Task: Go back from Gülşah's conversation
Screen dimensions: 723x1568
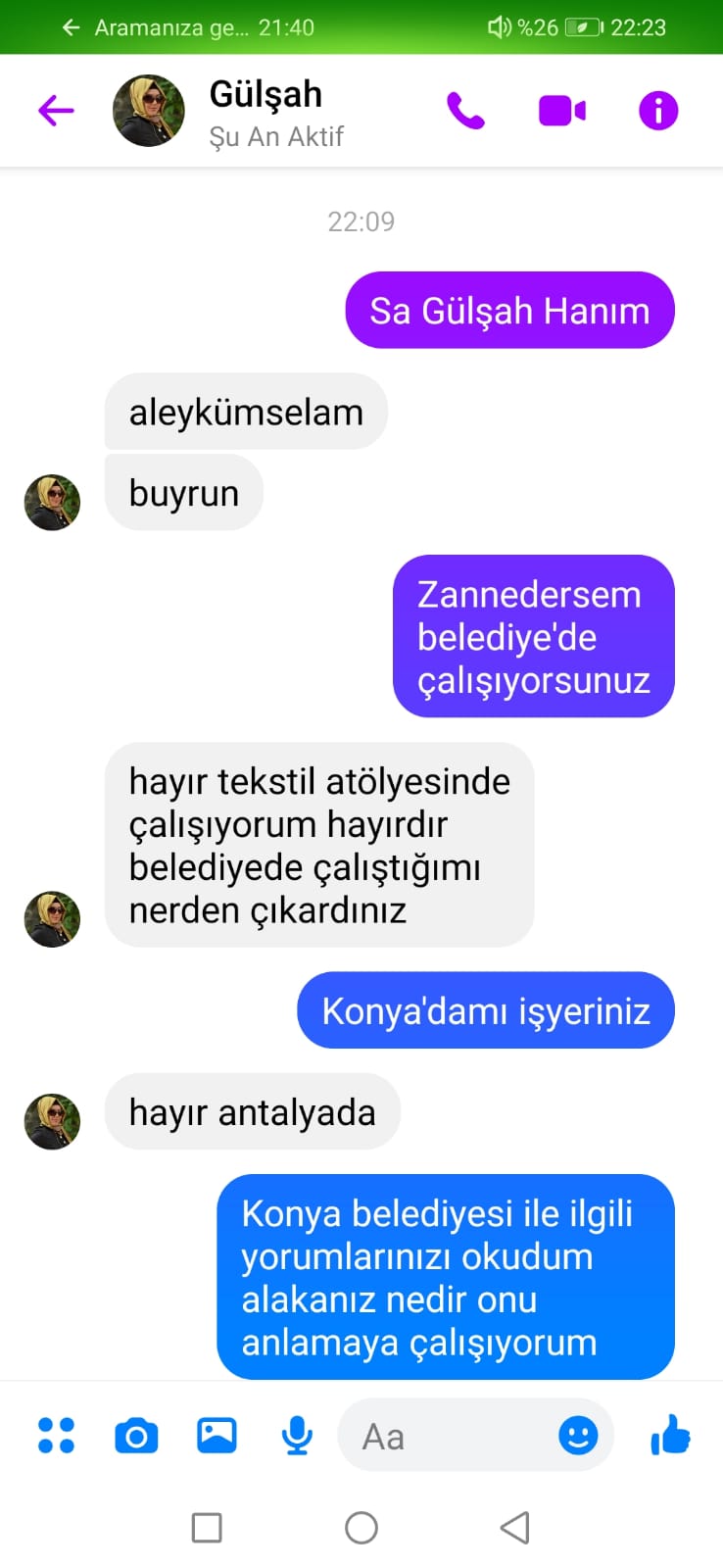Action: click(56, 111)
